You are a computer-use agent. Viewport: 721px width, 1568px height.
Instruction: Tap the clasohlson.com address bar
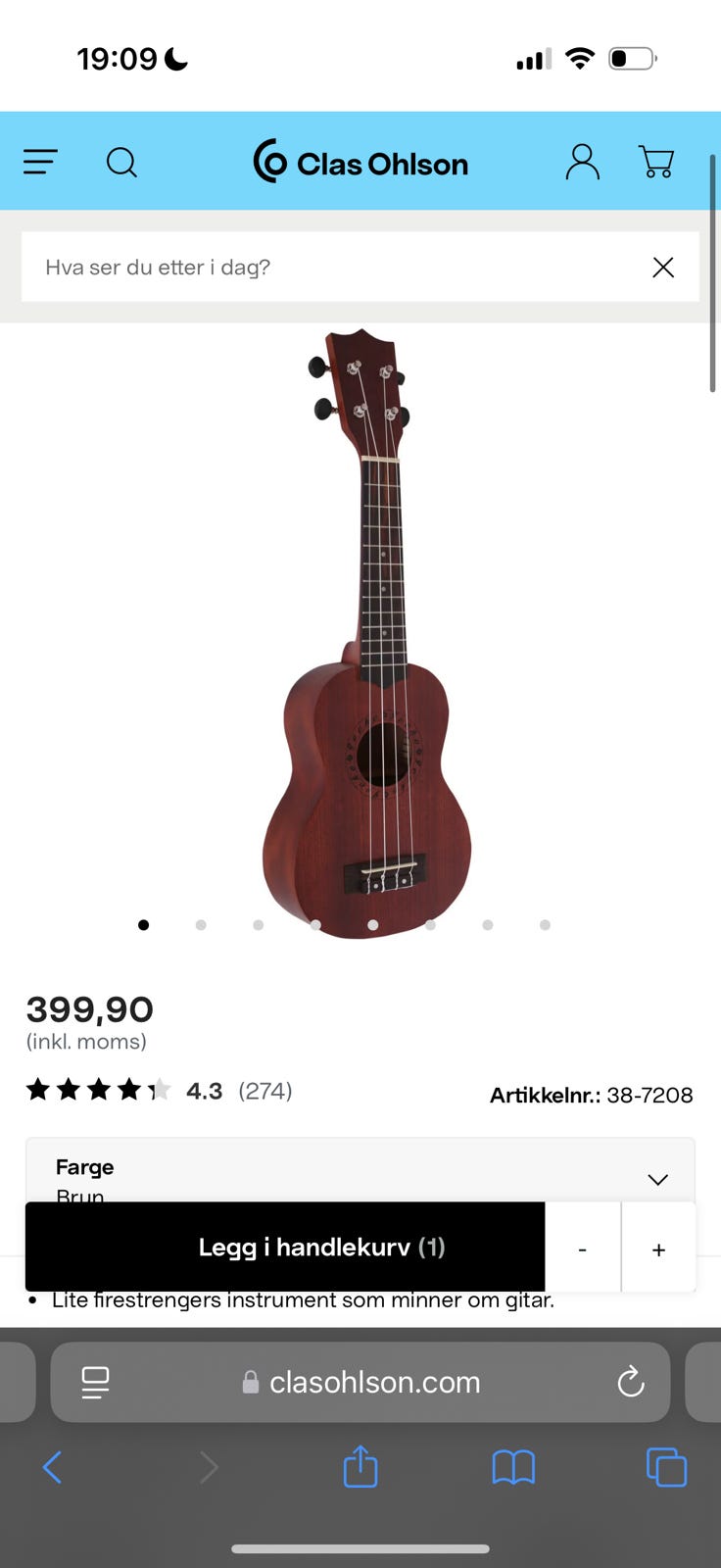point(360,1382)
